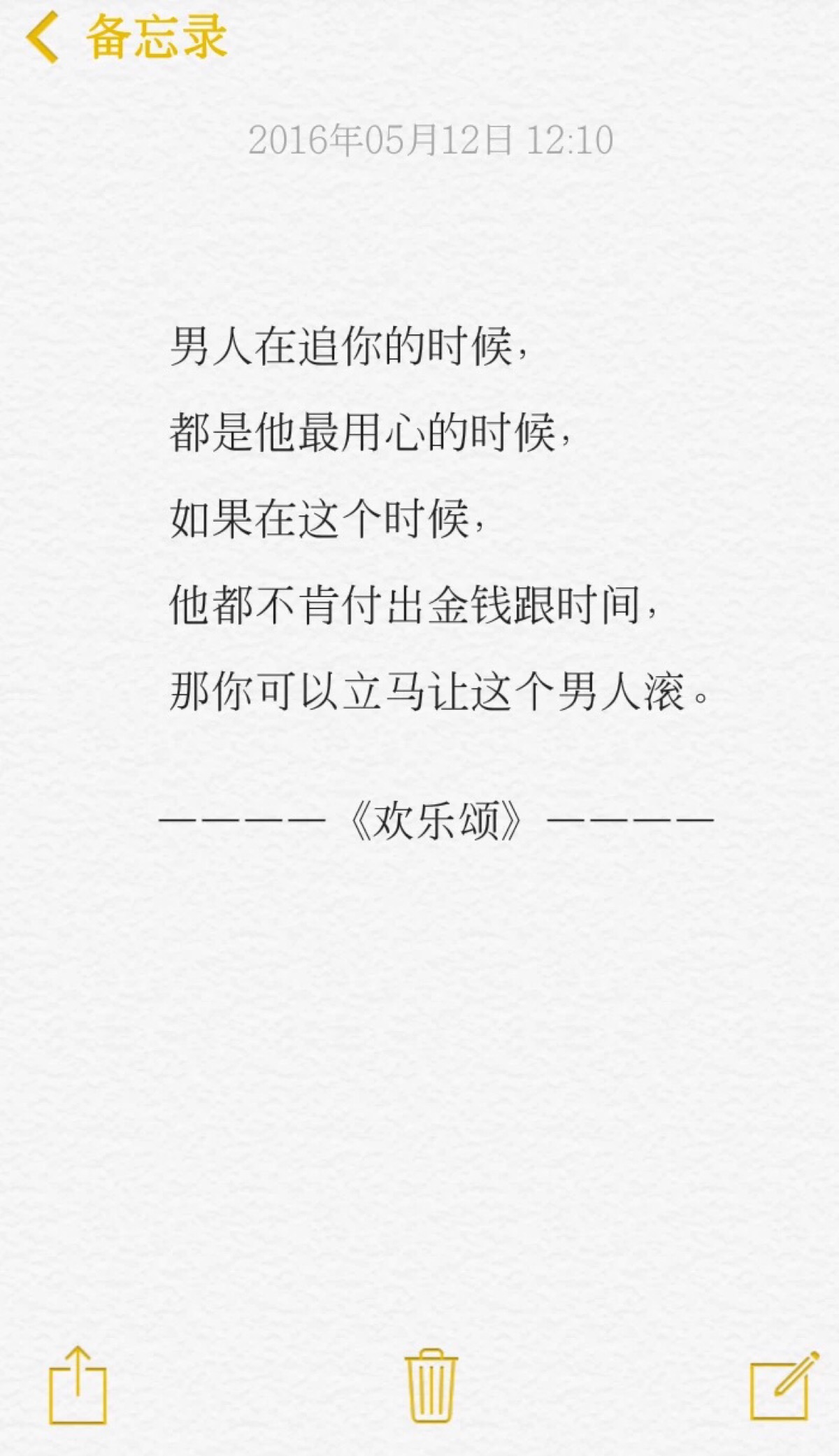Image resolution: width=839 pixels, height=1456 pixels.
Task: Delete this note with the trash icon
Action: [x=431, y=1385]
